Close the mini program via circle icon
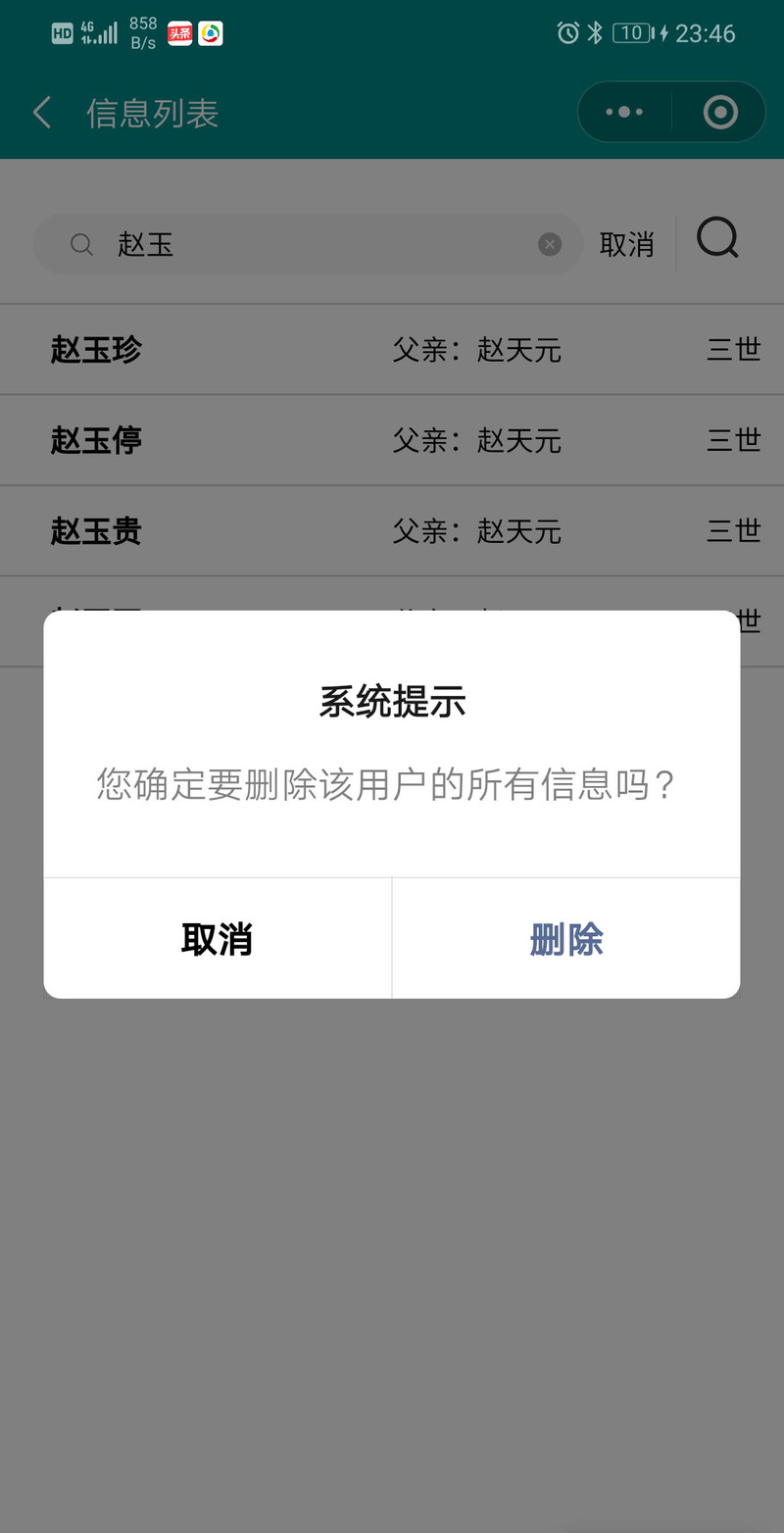784x1533 pixels. [x=720, y=112]
